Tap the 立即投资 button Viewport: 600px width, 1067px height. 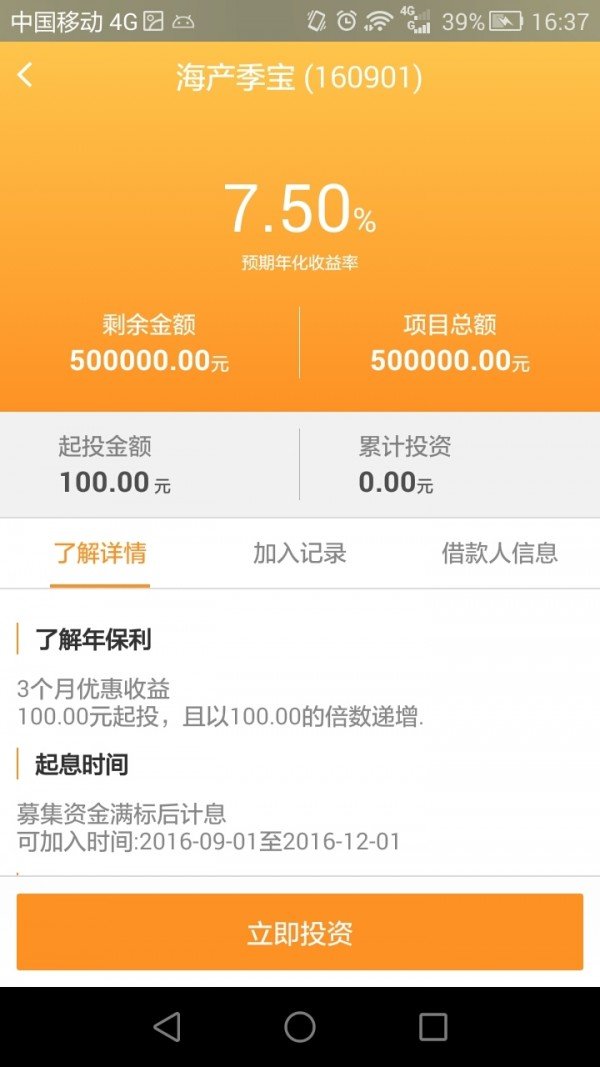pos(300,932)
